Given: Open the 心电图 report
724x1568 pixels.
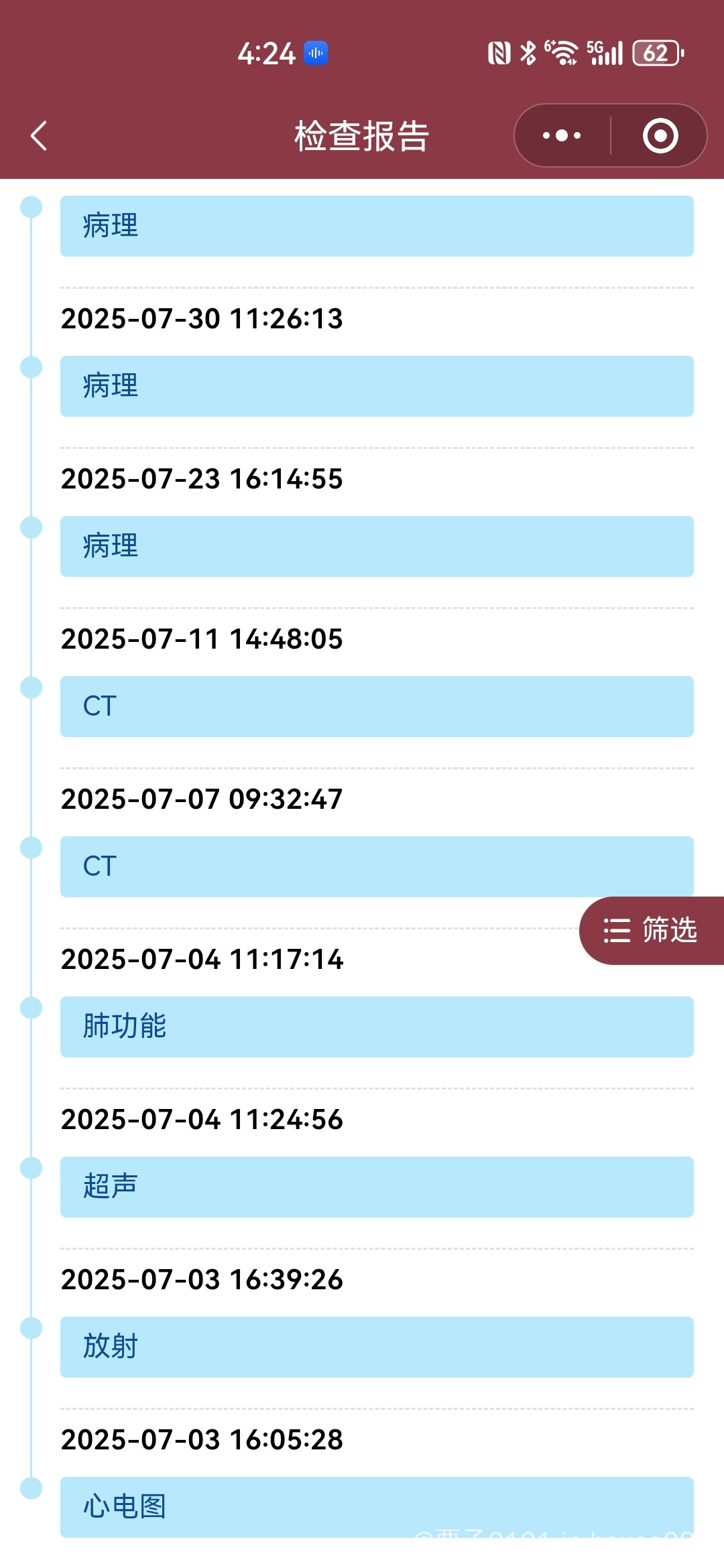Looking at the screenshot, I should (x=377, y=1507).
